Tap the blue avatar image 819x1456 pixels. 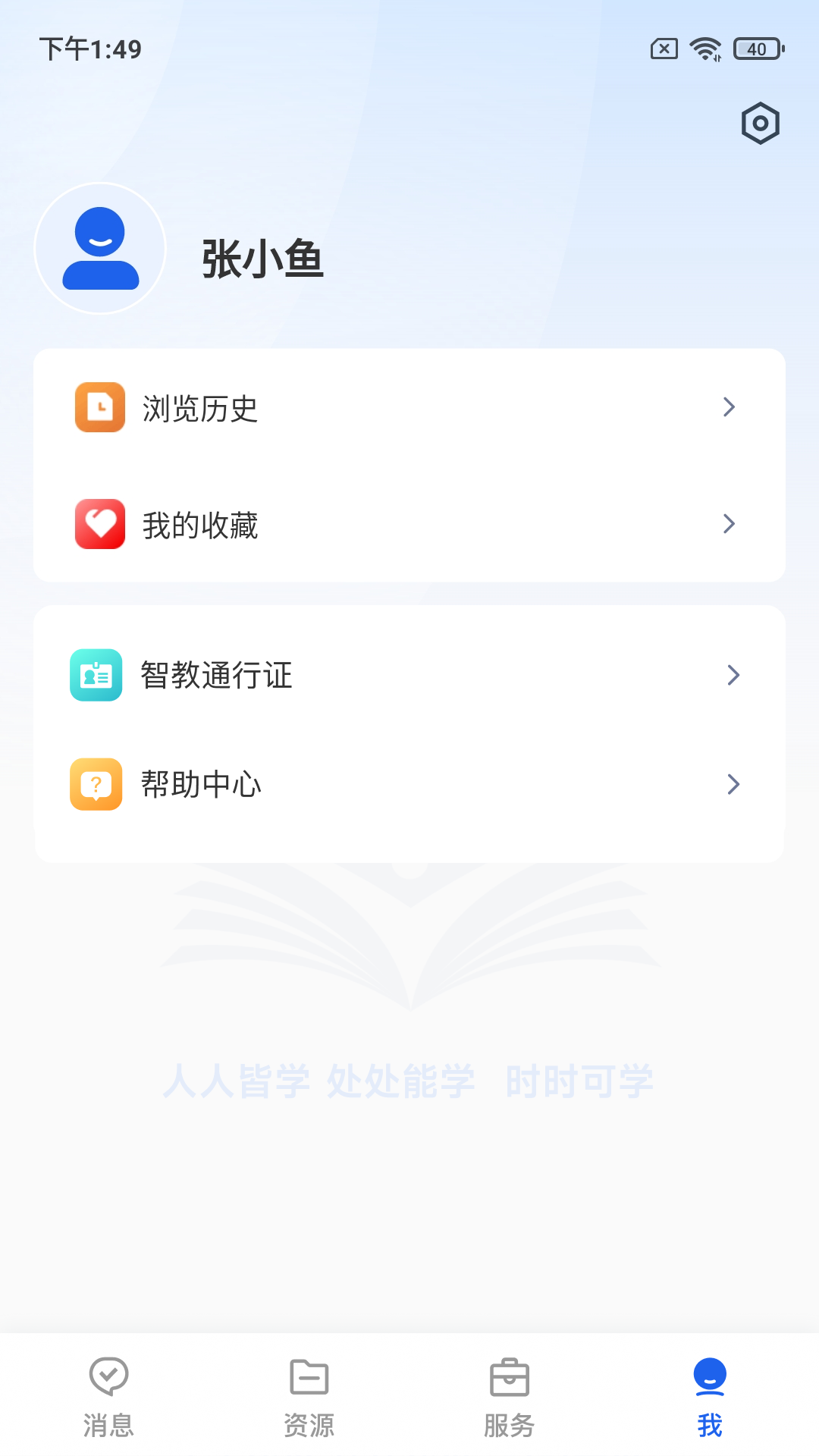click(x=99, y=247)
